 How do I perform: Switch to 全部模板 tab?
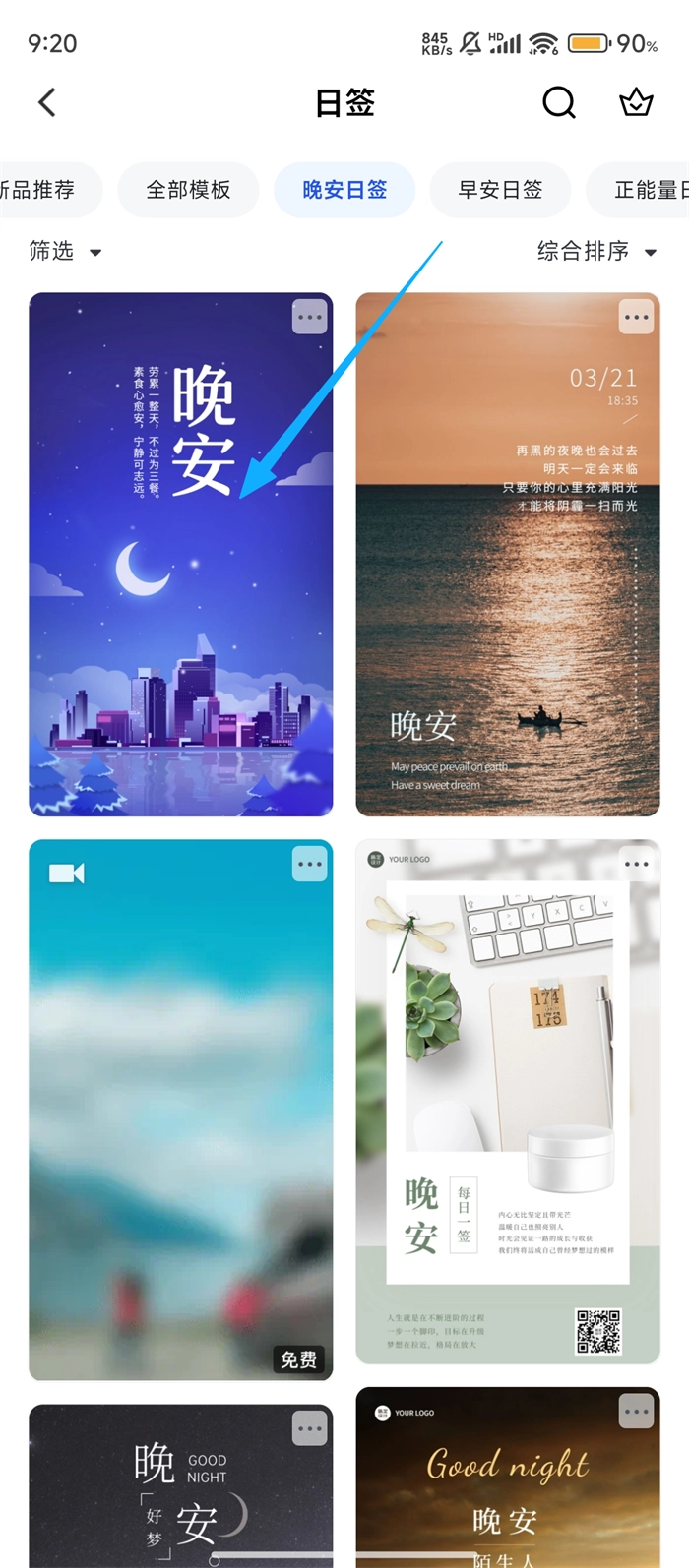188,190
